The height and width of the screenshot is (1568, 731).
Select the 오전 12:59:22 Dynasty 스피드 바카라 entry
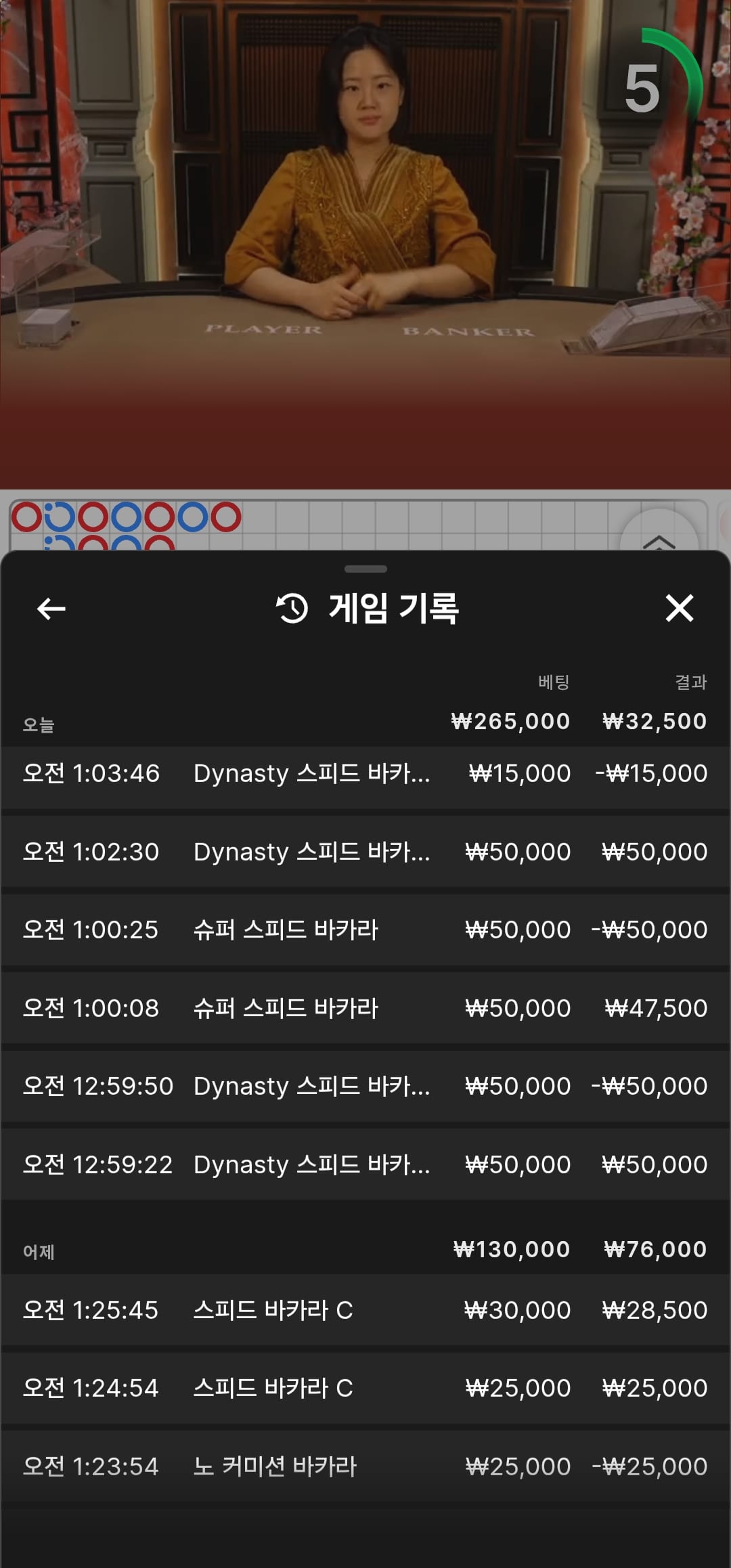(365, 1164)
